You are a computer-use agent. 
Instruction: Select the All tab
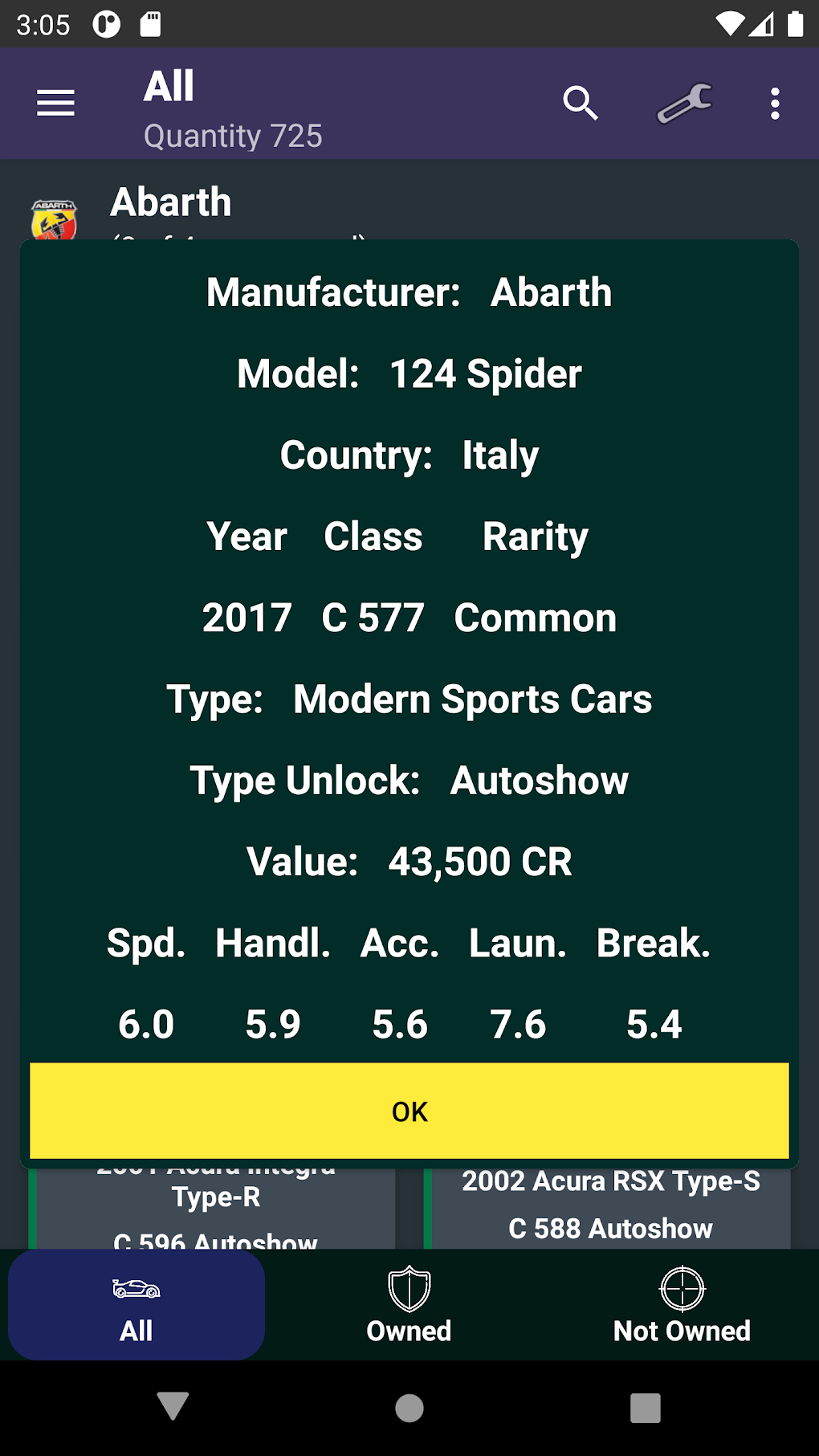tap(136, 1305)
